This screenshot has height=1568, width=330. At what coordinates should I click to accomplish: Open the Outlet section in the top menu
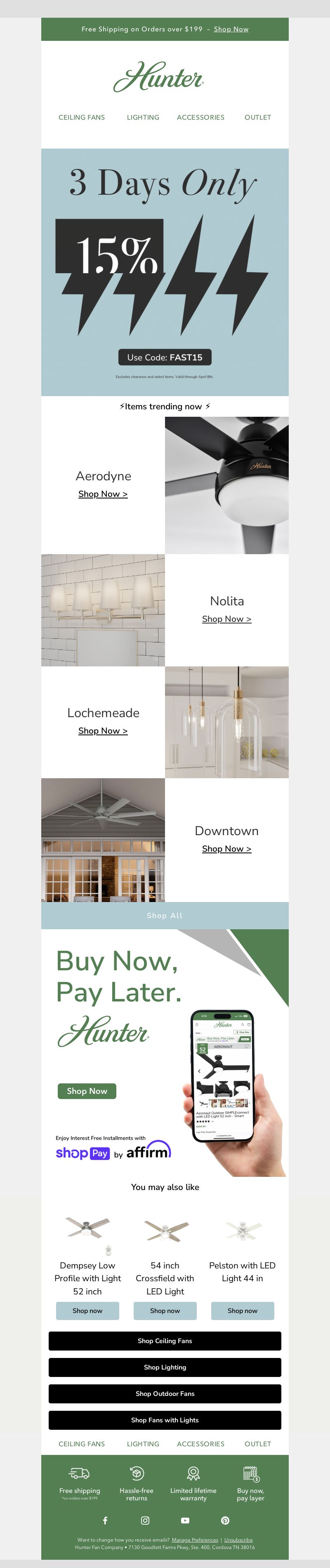coord(257,118)
